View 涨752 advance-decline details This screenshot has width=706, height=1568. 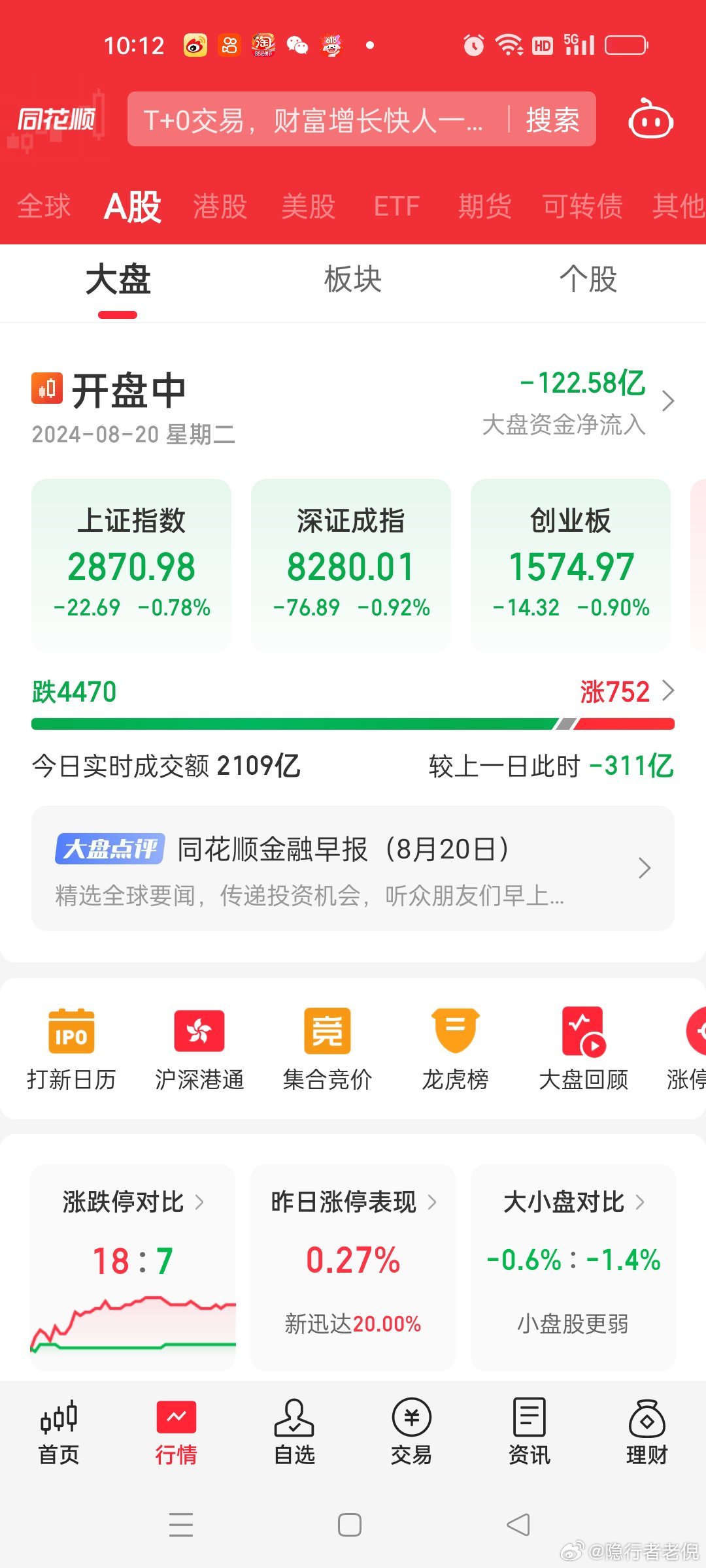coord(626,691)
